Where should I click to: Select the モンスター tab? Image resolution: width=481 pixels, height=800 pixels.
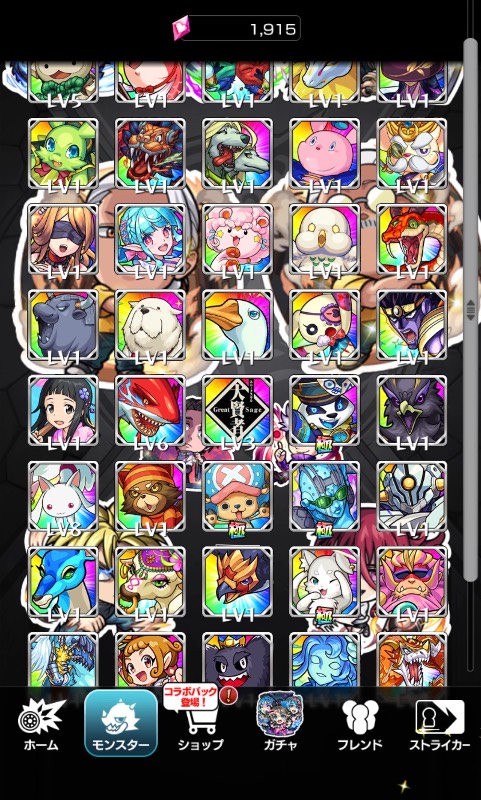coord(120,723)
